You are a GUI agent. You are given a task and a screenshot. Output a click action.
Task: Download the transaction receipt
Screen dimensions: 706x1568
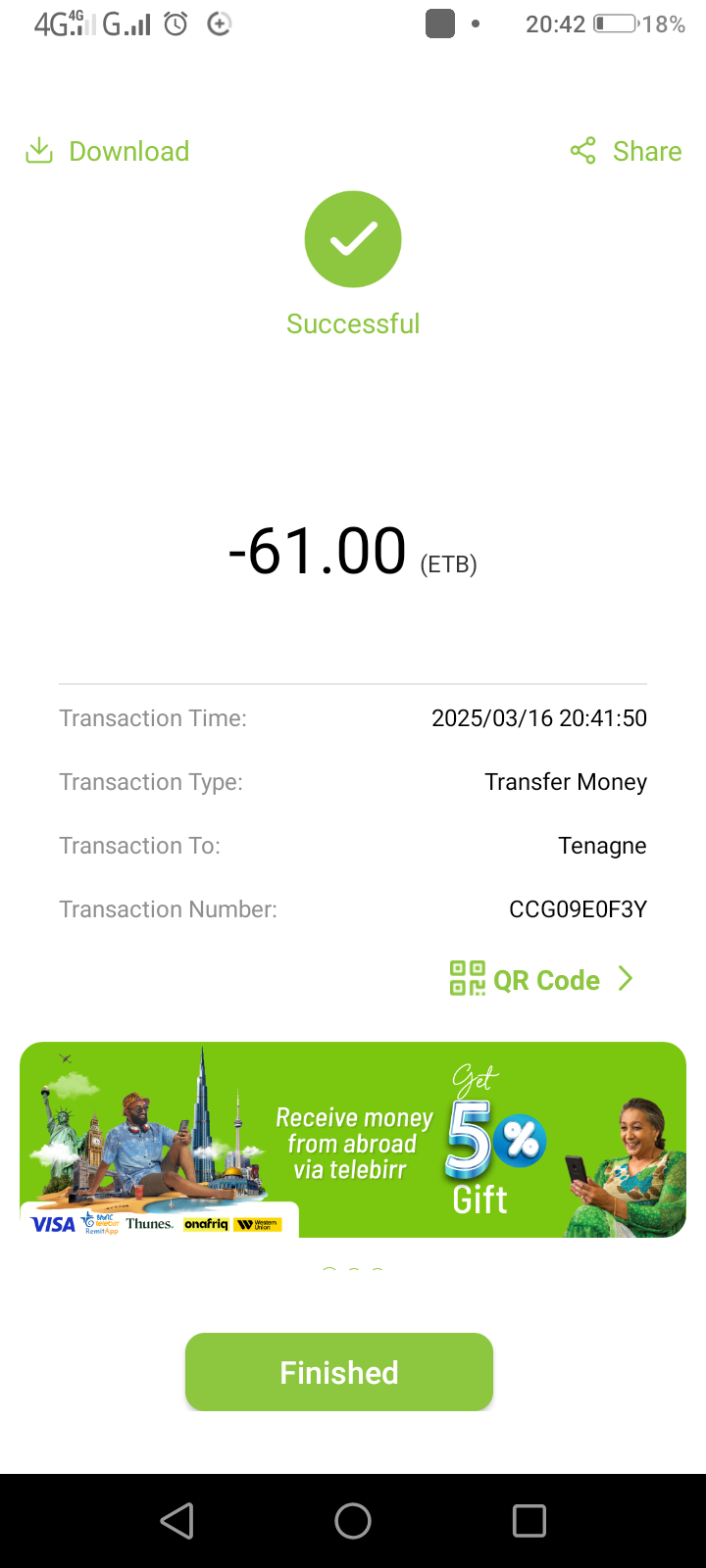(x=108, y=151)
